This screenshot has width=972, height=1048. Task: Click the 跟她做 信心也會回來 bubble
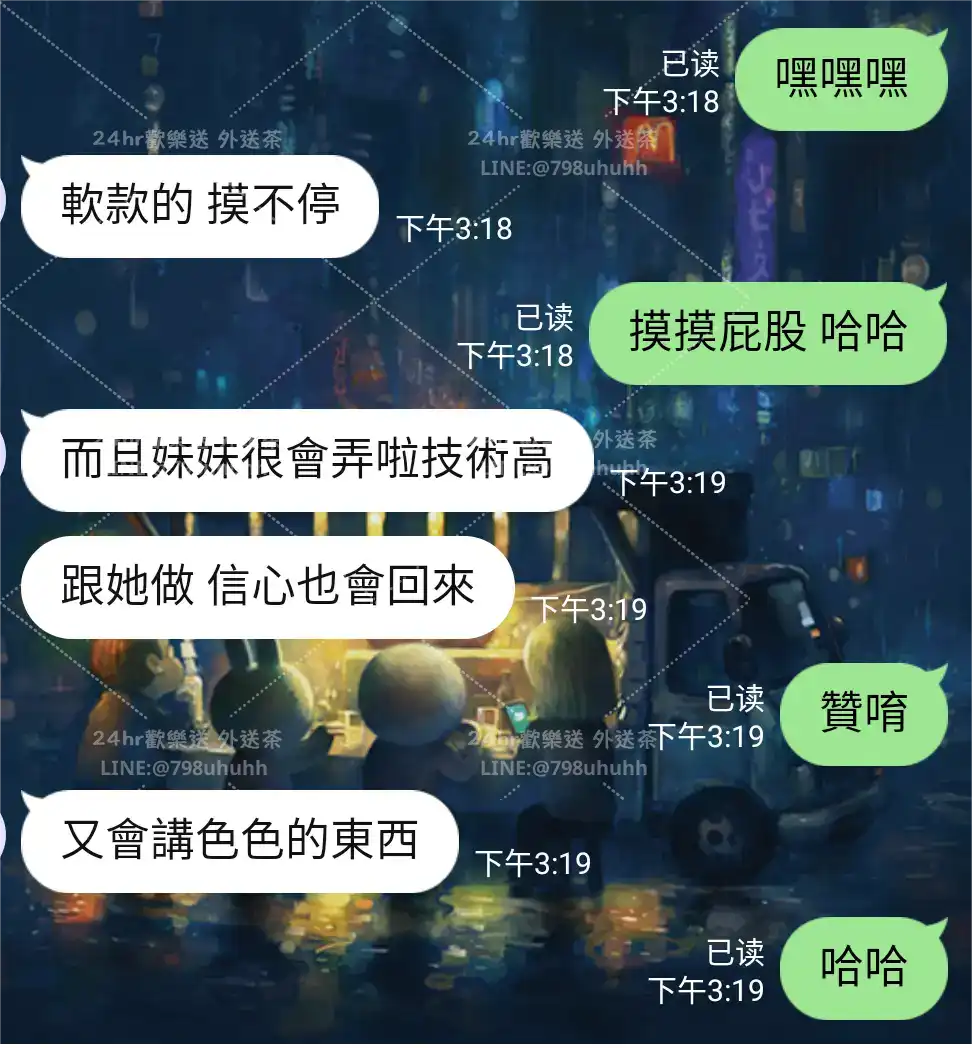[265, 587]
